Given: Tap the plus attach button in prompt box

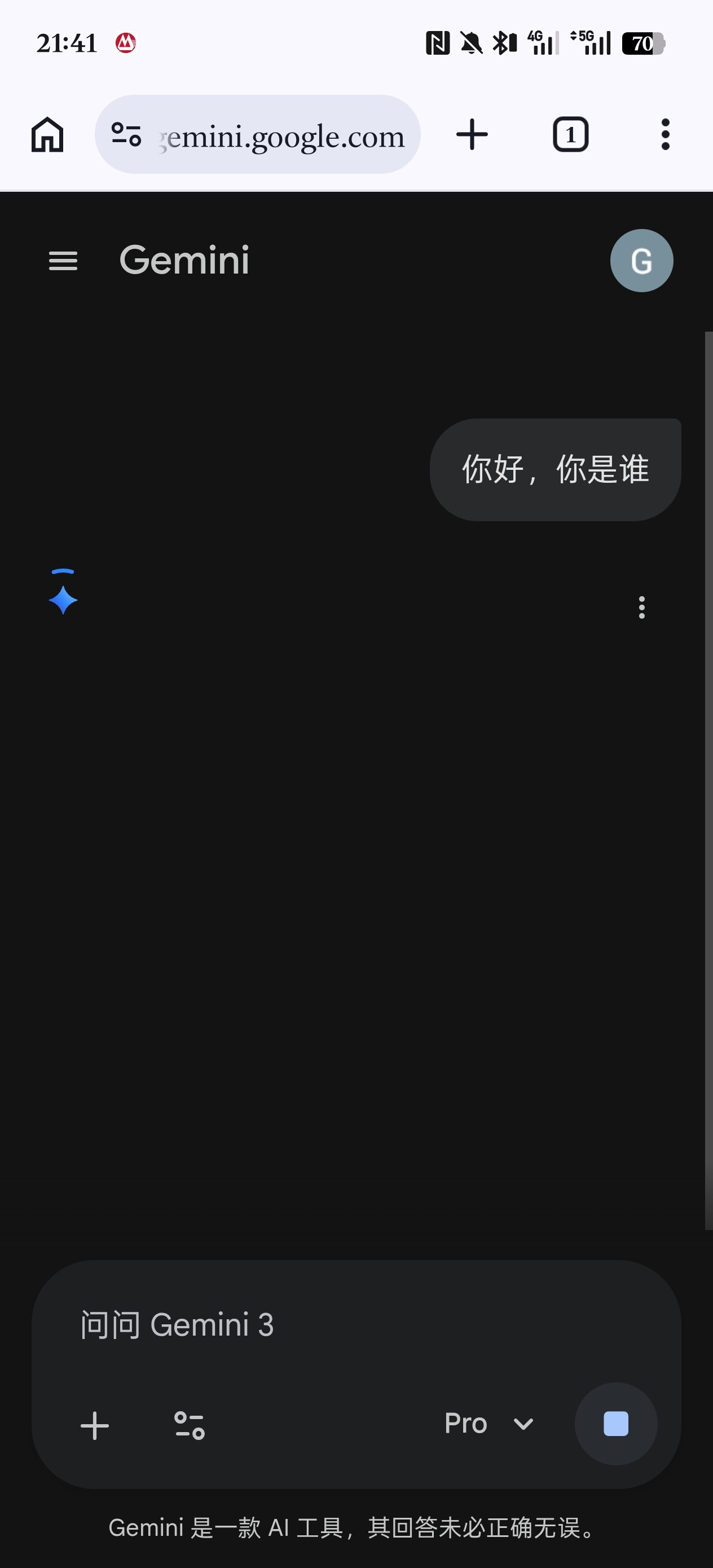Looking at the screenshot, I should [x=95, y=1425].
